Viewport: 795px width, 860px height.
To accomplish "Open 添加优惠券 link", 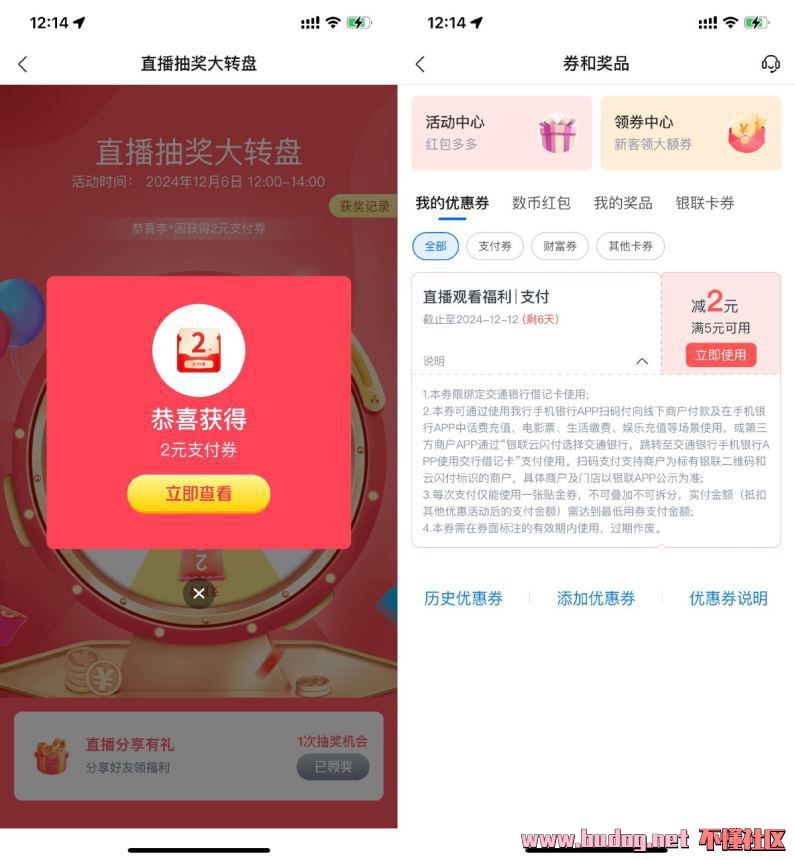I will pyautogui.click(x=595, y=598).
